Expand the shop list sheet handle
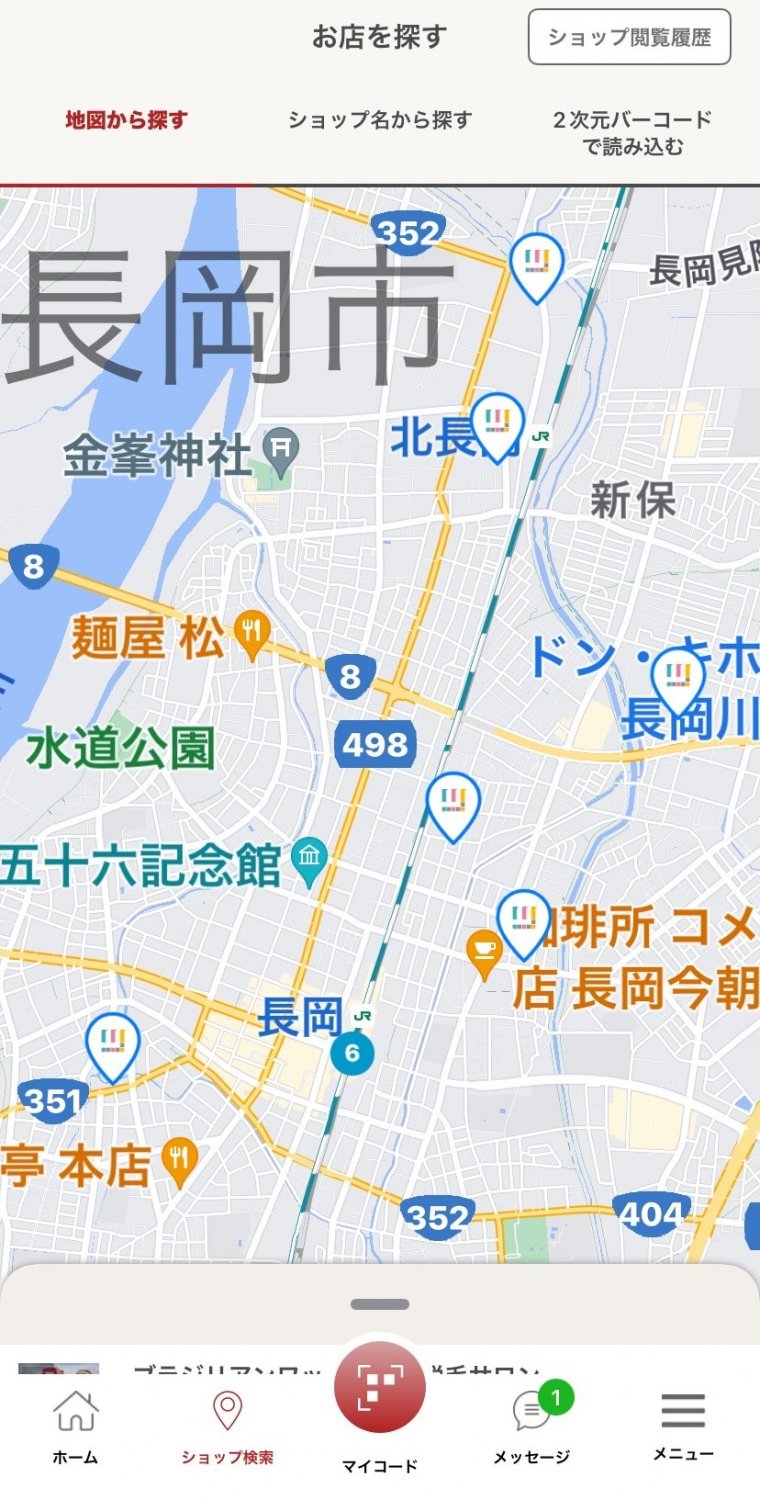Image resolution: width=760 pixels, height=1500 pixels. [380, 1304]
